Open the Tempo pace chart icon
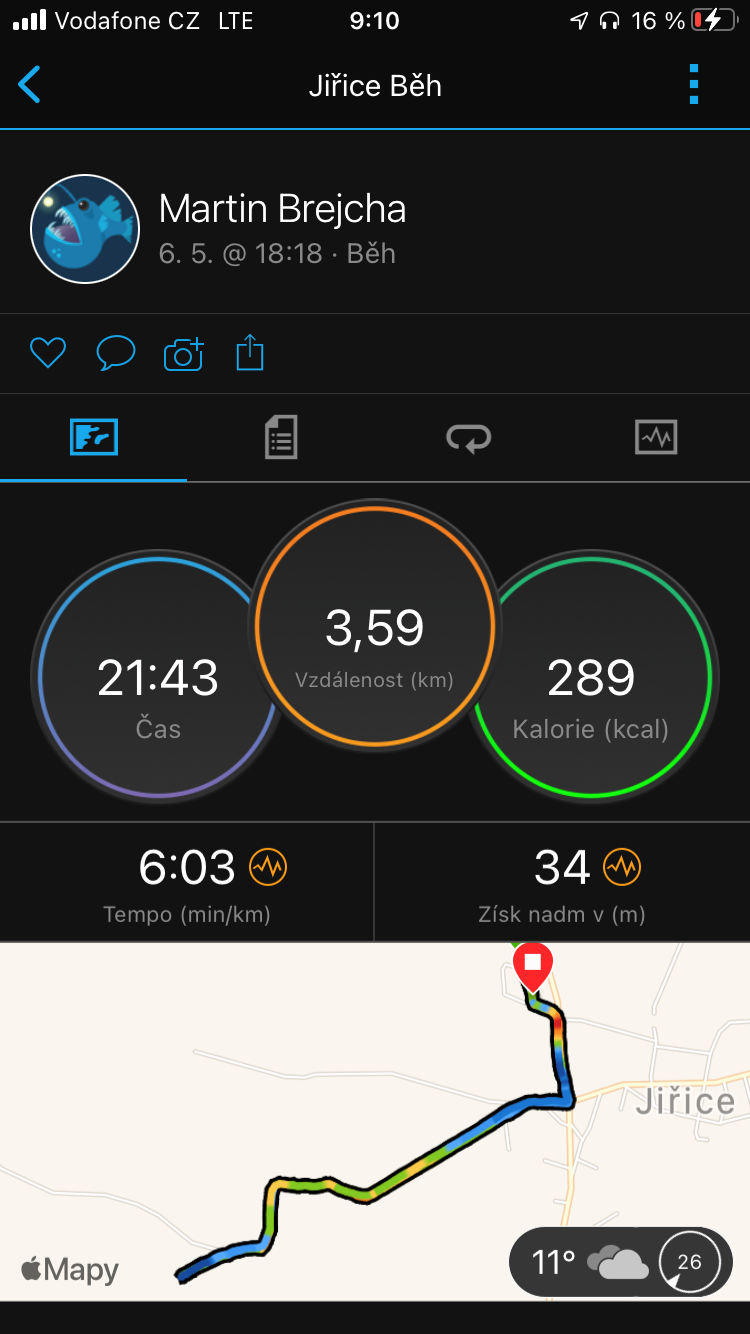 pos(268,867)
